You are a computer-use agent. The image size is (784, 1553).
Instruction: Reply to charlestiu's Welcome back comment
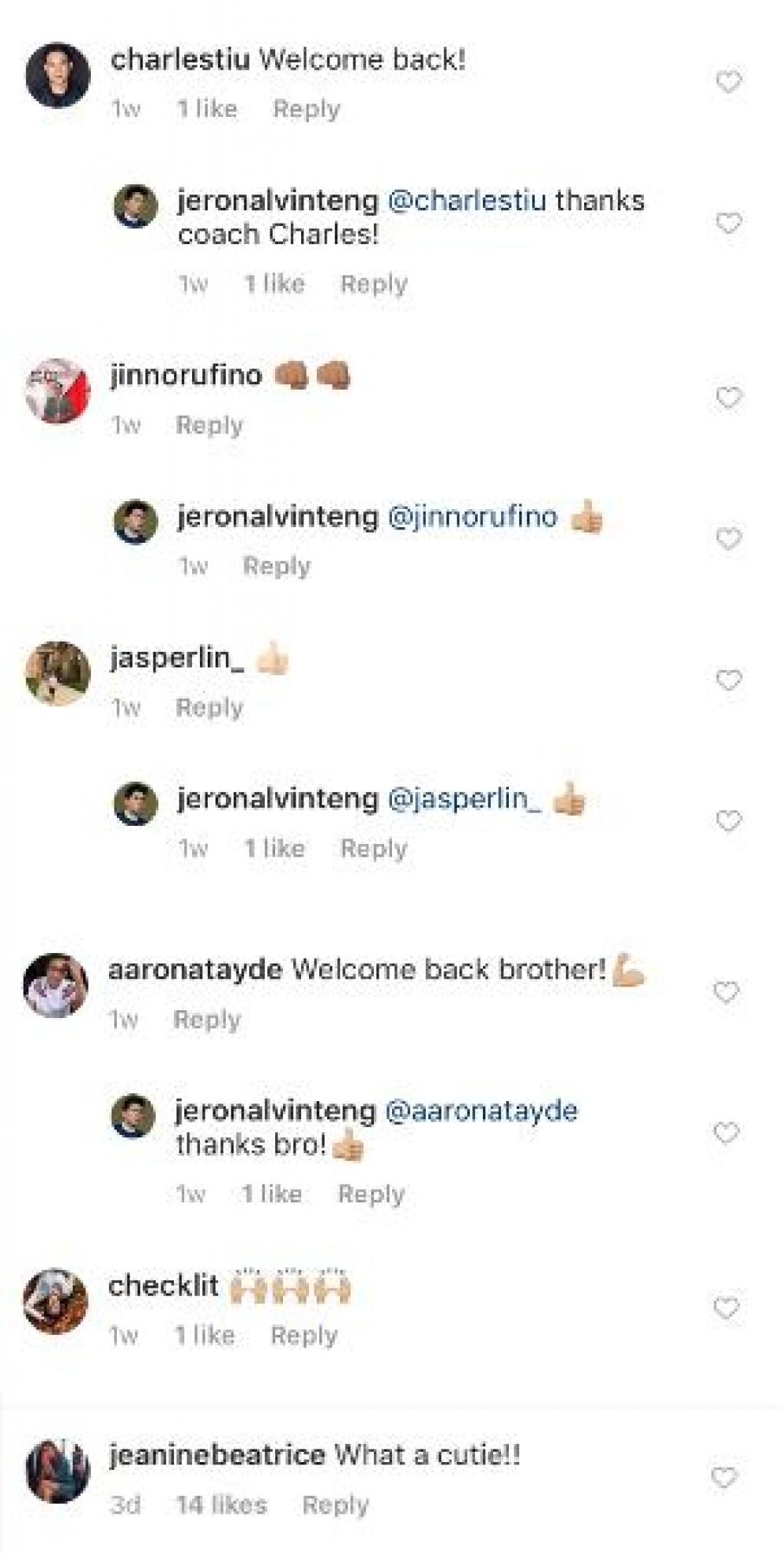(x=306, y=109)
